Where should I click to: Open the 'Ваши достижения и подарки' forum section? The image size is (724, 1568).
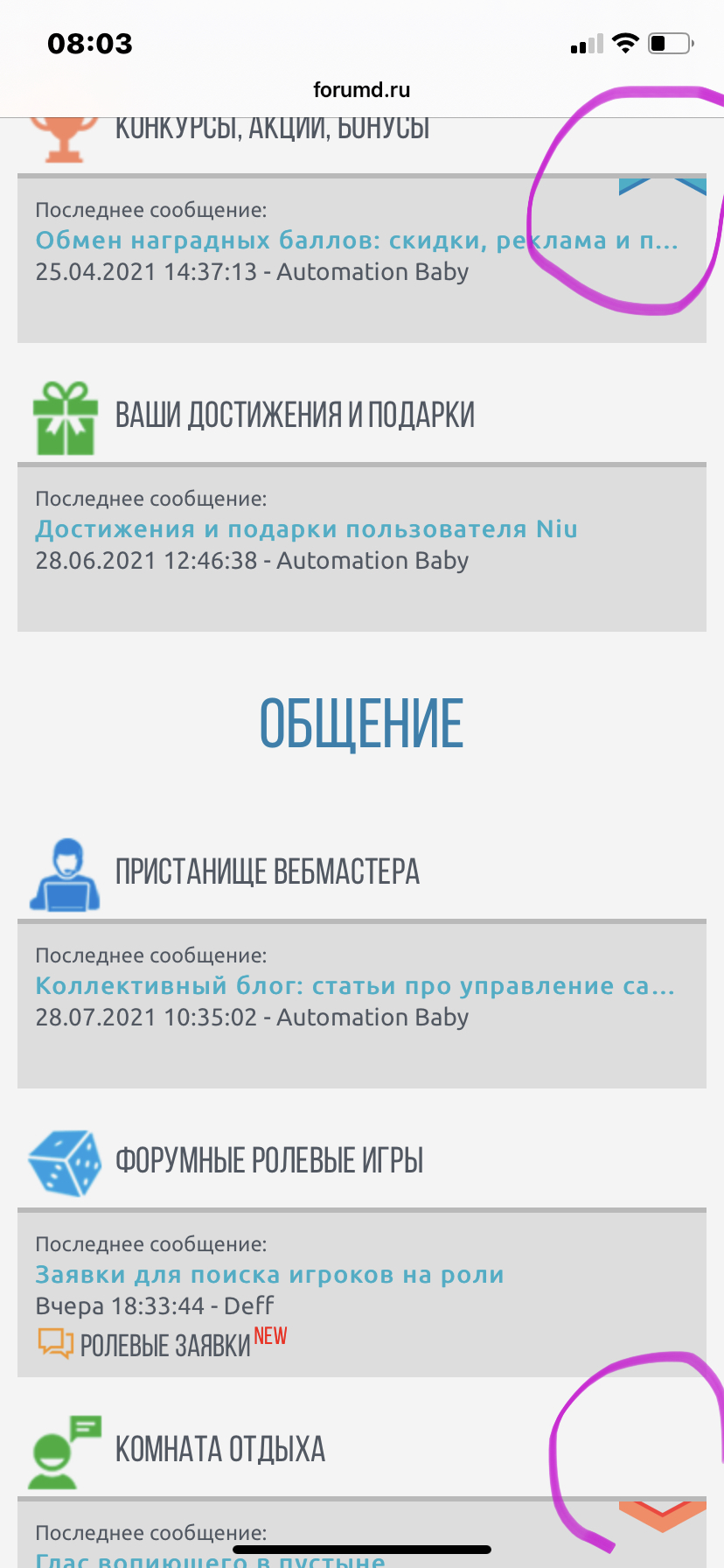pos(295,415)
